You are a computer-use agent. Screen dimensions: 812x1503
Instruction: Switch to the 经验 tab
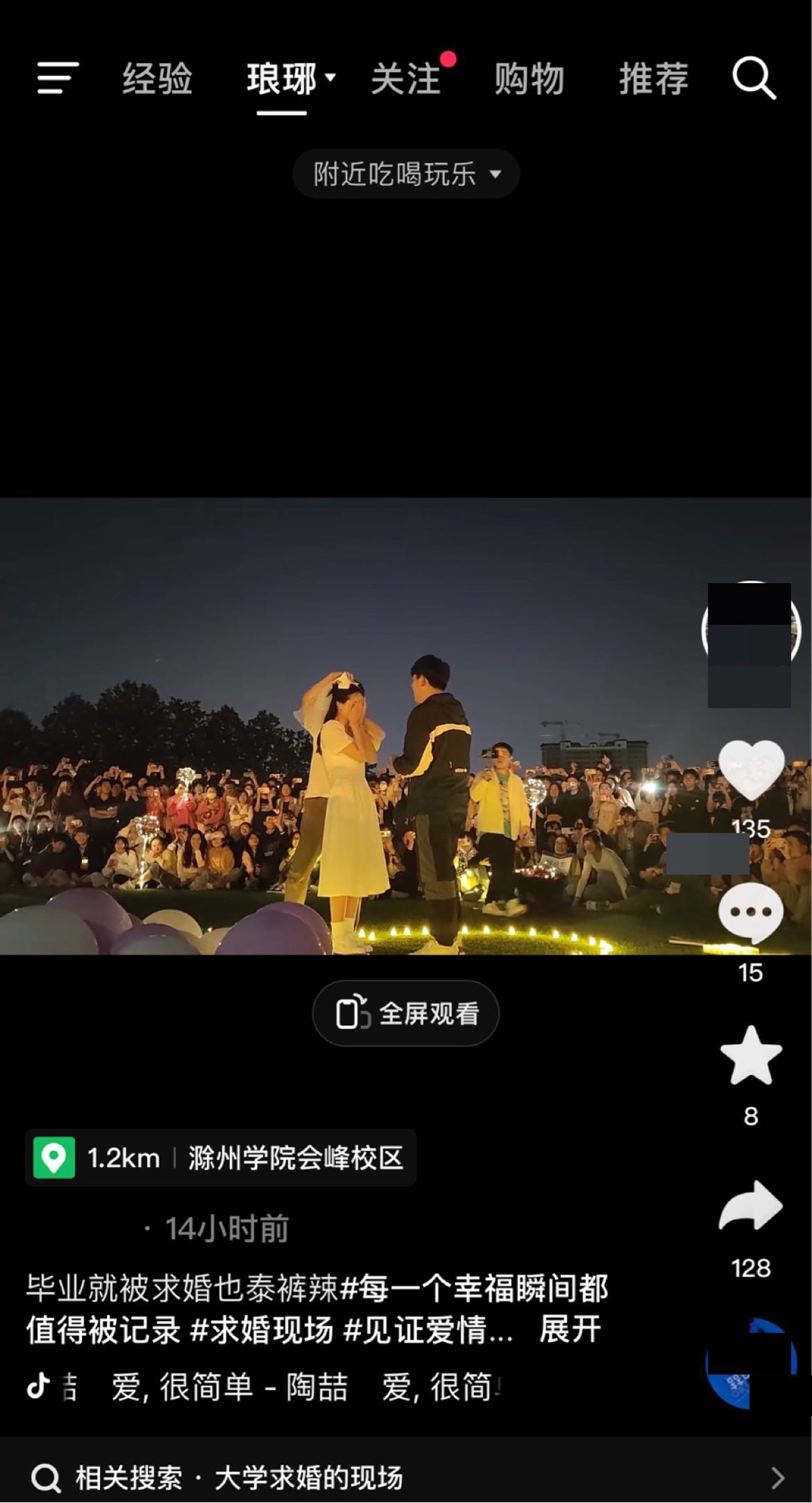(158, 79)
